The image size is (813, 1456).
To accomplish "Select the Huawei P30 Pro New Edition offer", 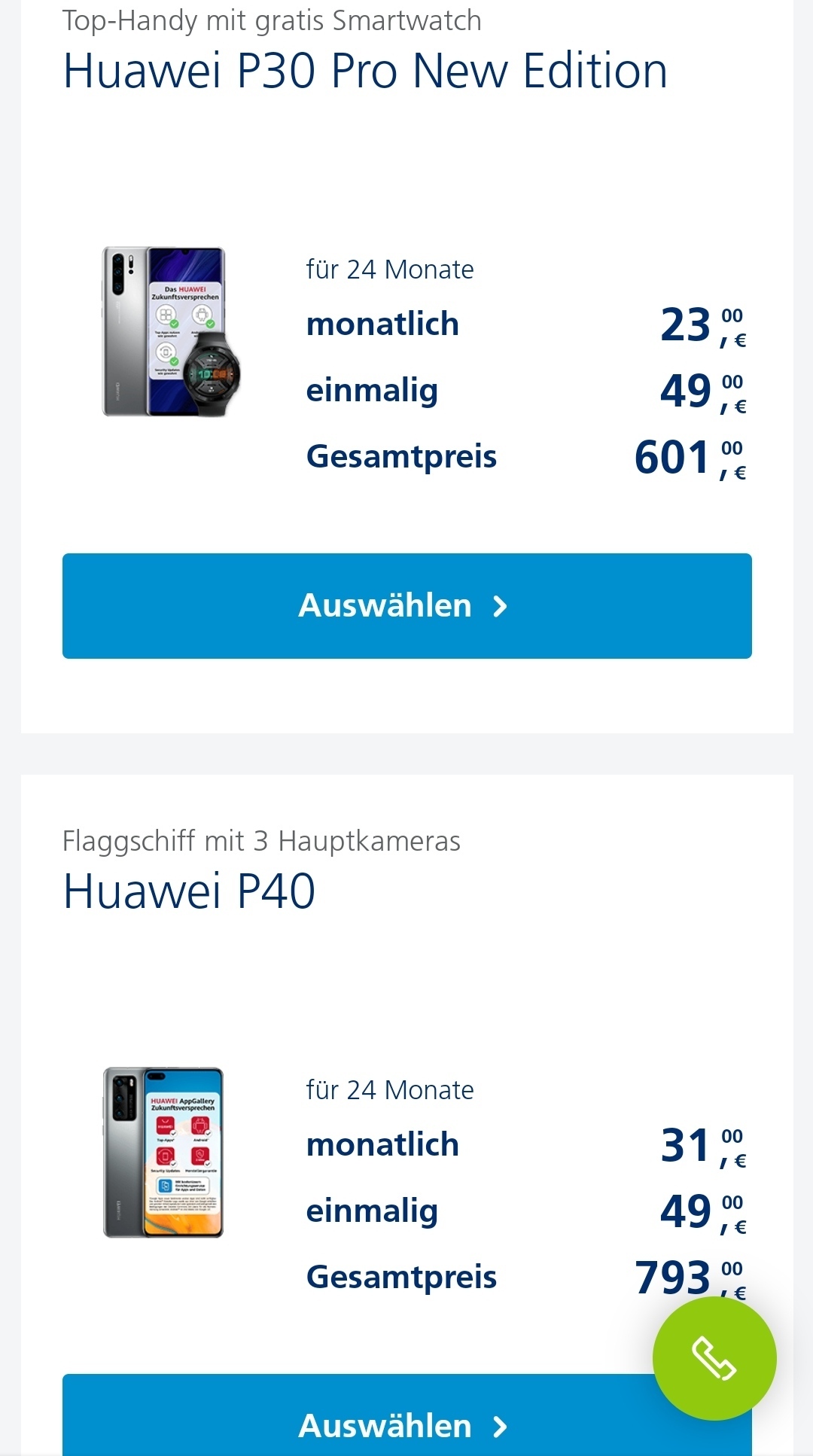I will pyautogui.click(x=406, y=606).
